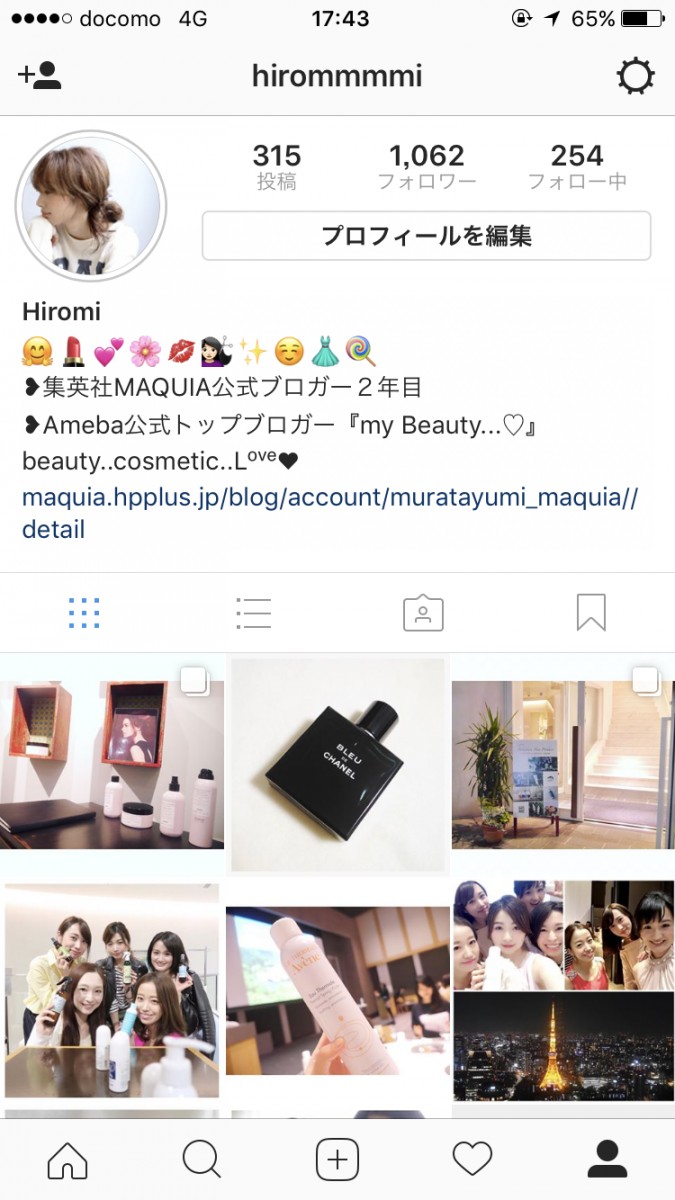Viewport: 675px width, 1200px height.
Task: Go to the home feed tab
Action: [x=68, y=1160]
